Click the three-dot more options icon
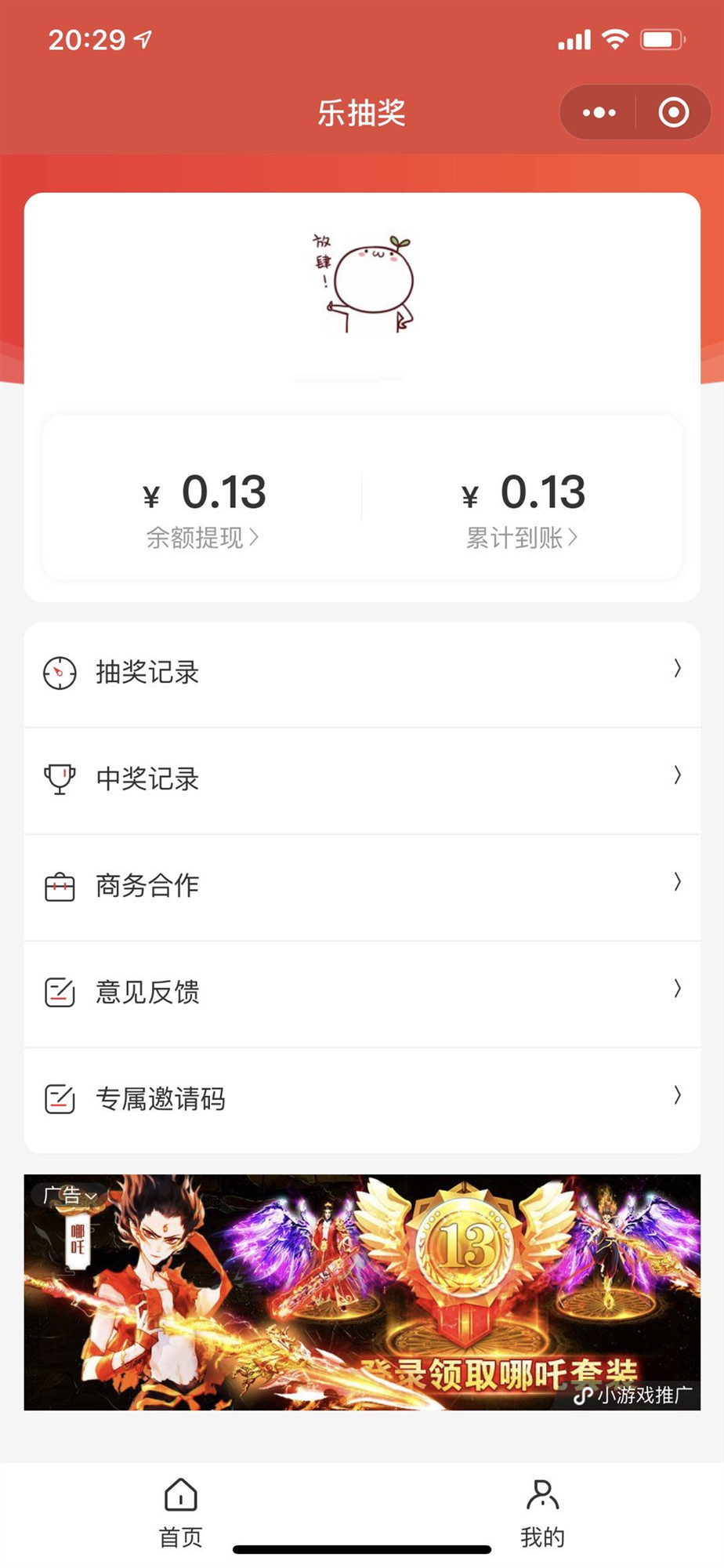 pos(599,112)
